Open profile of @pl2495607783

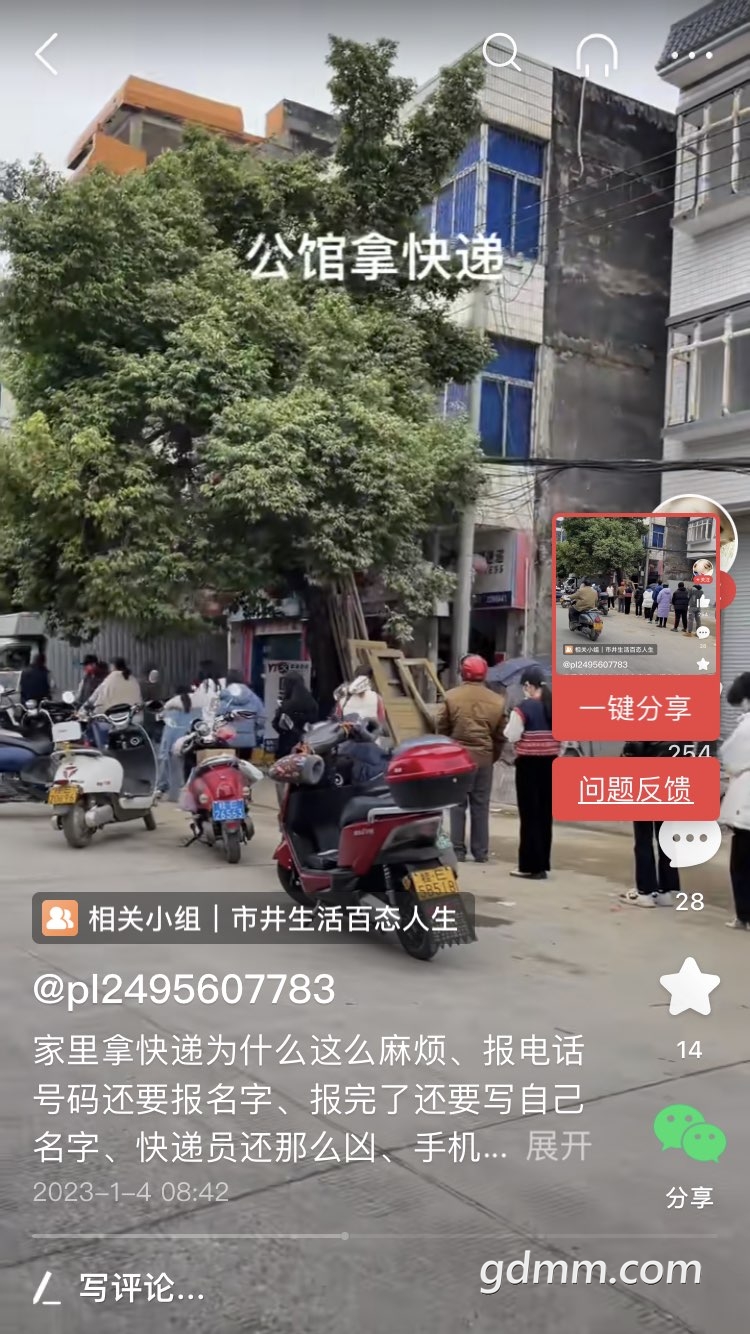184,989
